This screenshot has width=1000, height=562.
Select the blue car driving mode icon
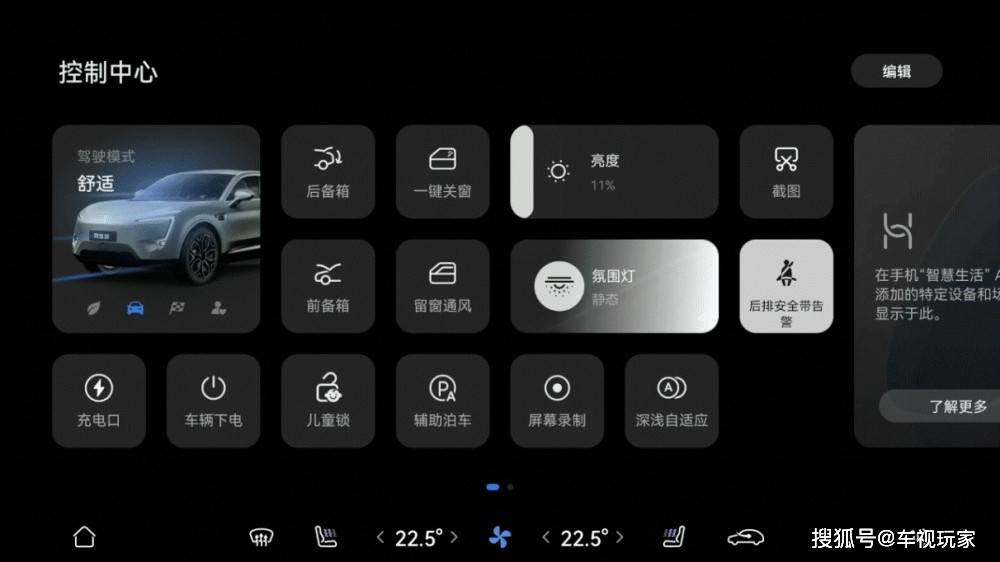click(x=135, y=308)
